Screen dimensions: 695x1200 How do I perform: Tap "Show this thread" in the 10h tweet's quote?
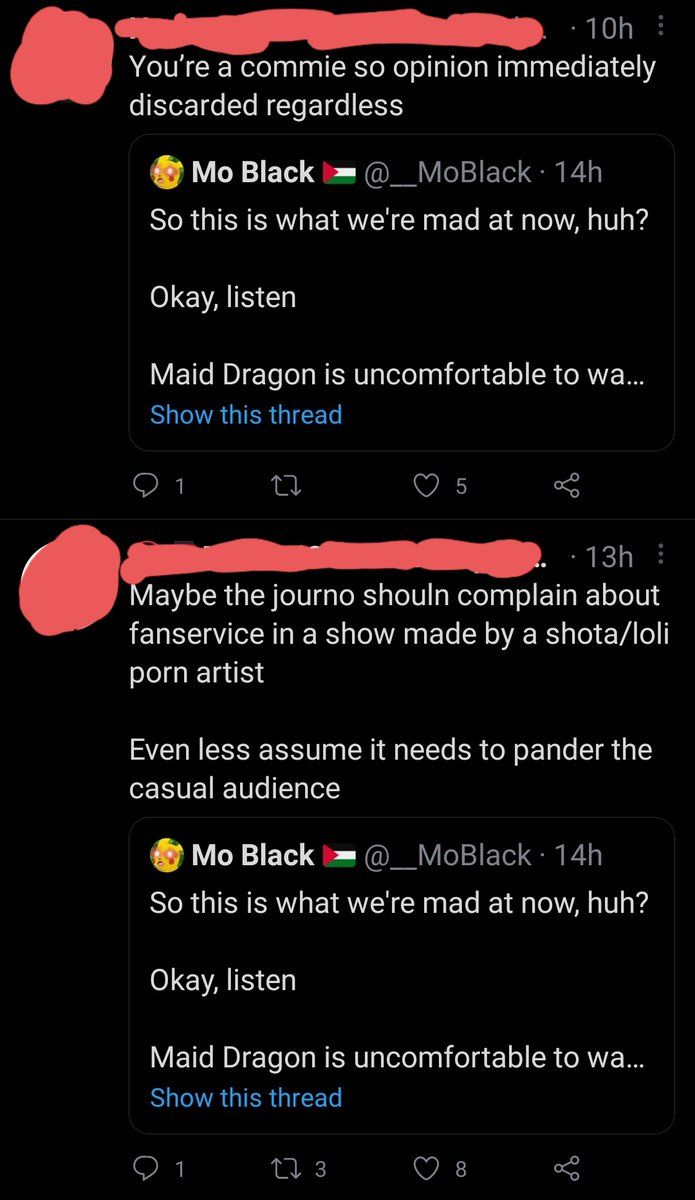(246, 415)
